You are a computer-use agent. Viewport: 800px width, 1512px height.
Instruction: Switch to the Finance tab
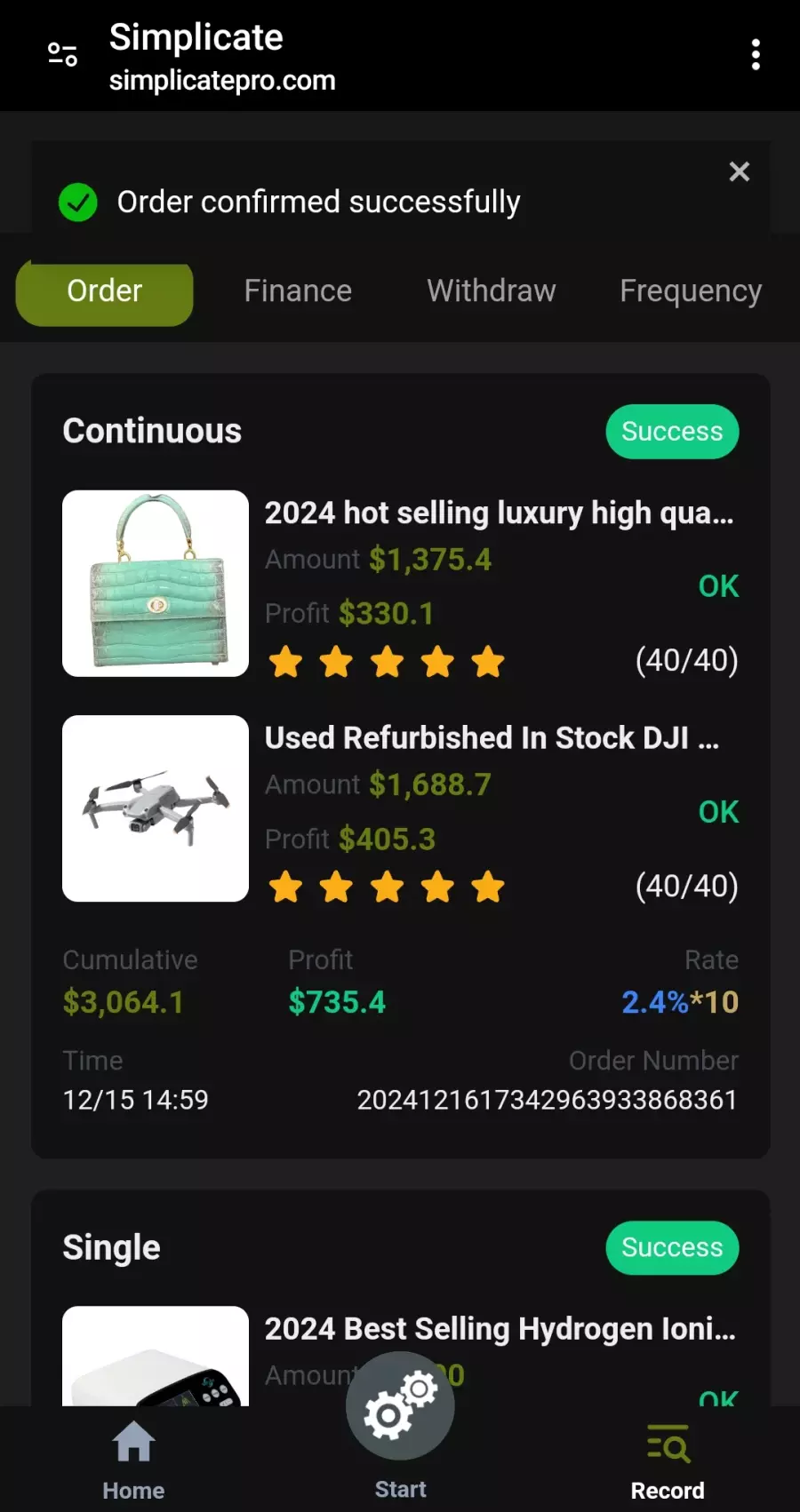coord(298,291)
